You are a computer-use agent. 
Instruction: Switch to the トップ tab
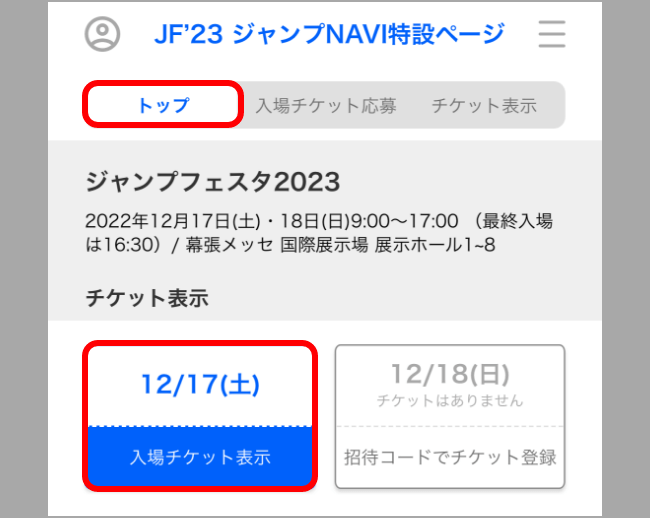coord(163,105)
